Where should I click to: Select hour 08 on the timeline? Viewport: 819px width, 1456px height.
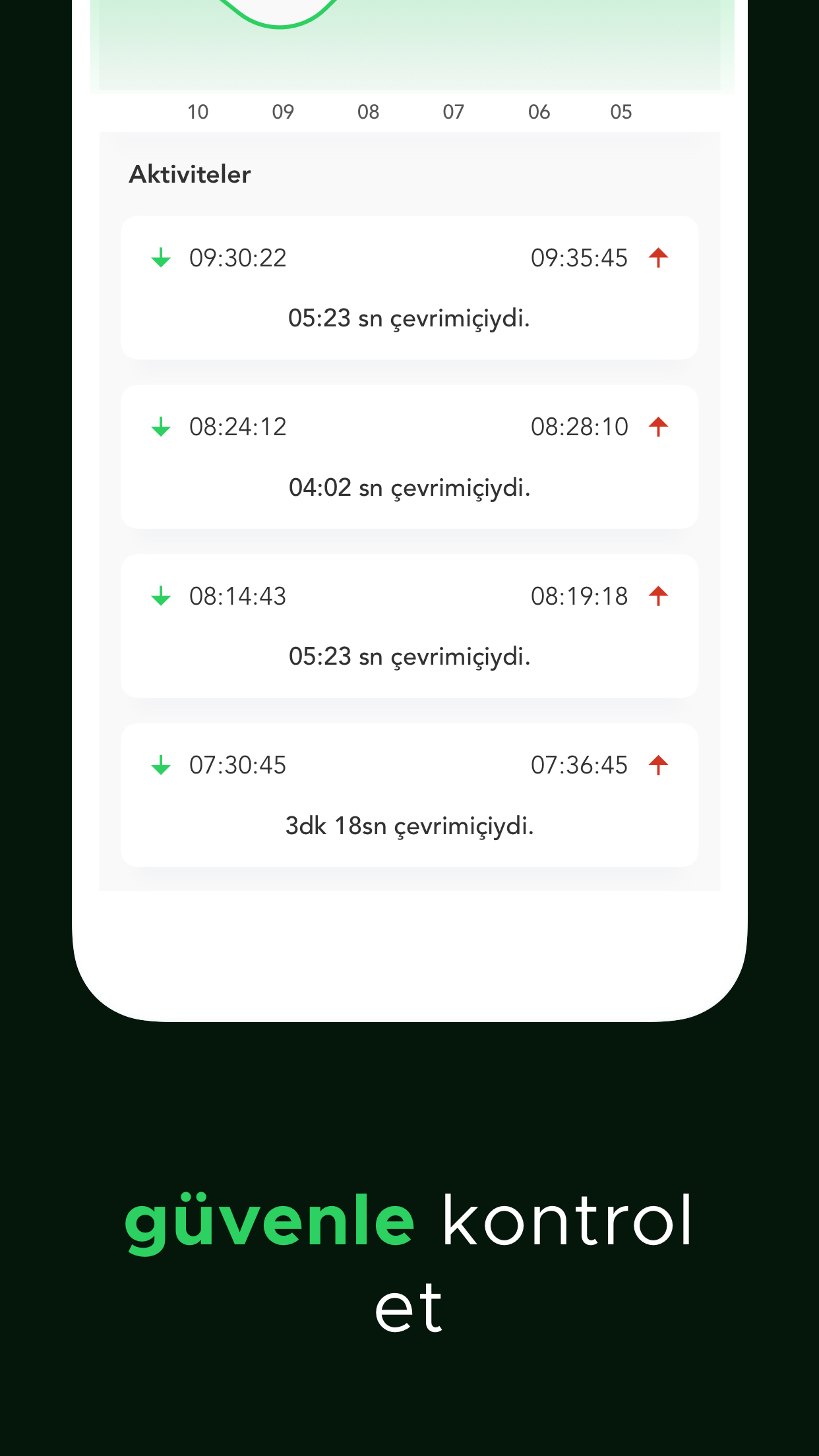click(368, 112)
